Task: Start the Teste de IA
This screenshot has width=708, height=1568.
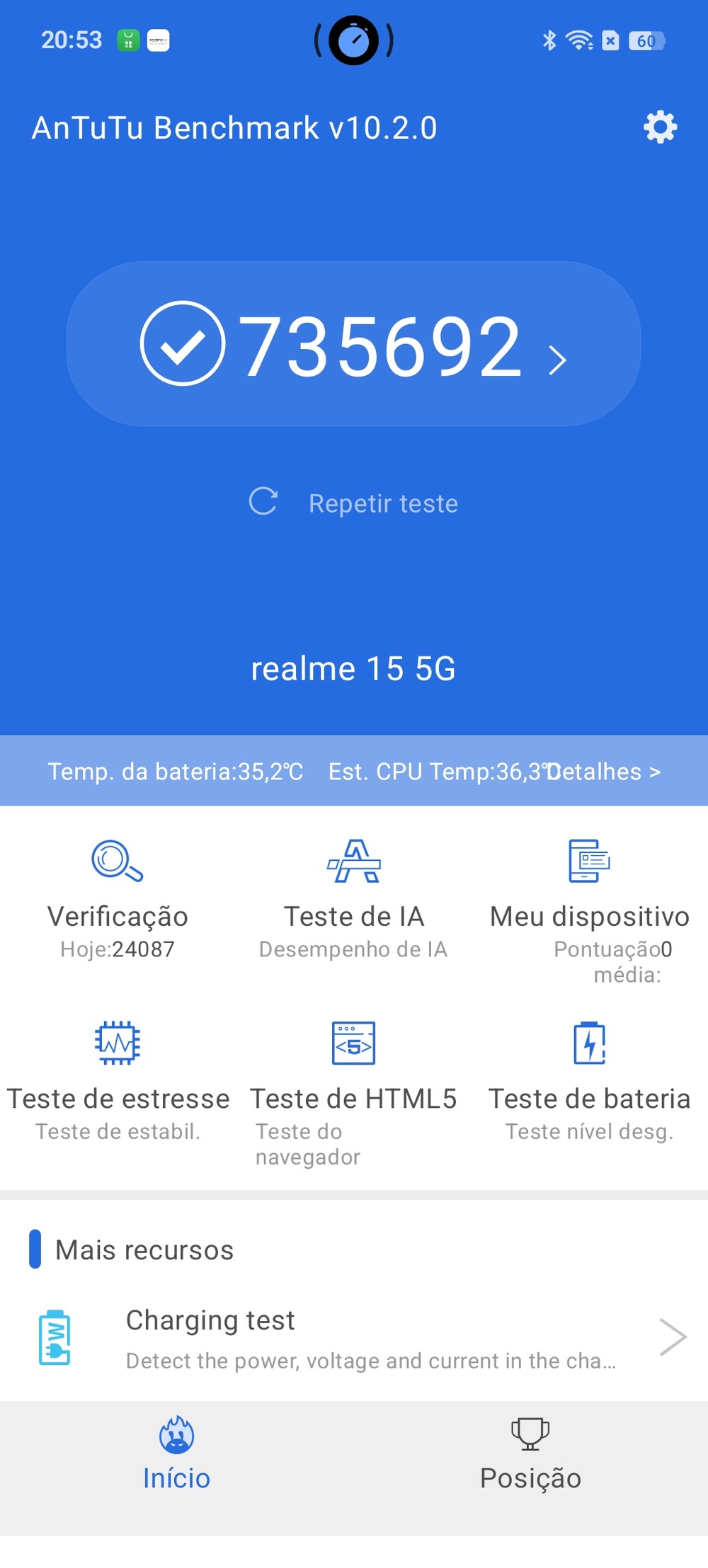Action: coord(353,898)
